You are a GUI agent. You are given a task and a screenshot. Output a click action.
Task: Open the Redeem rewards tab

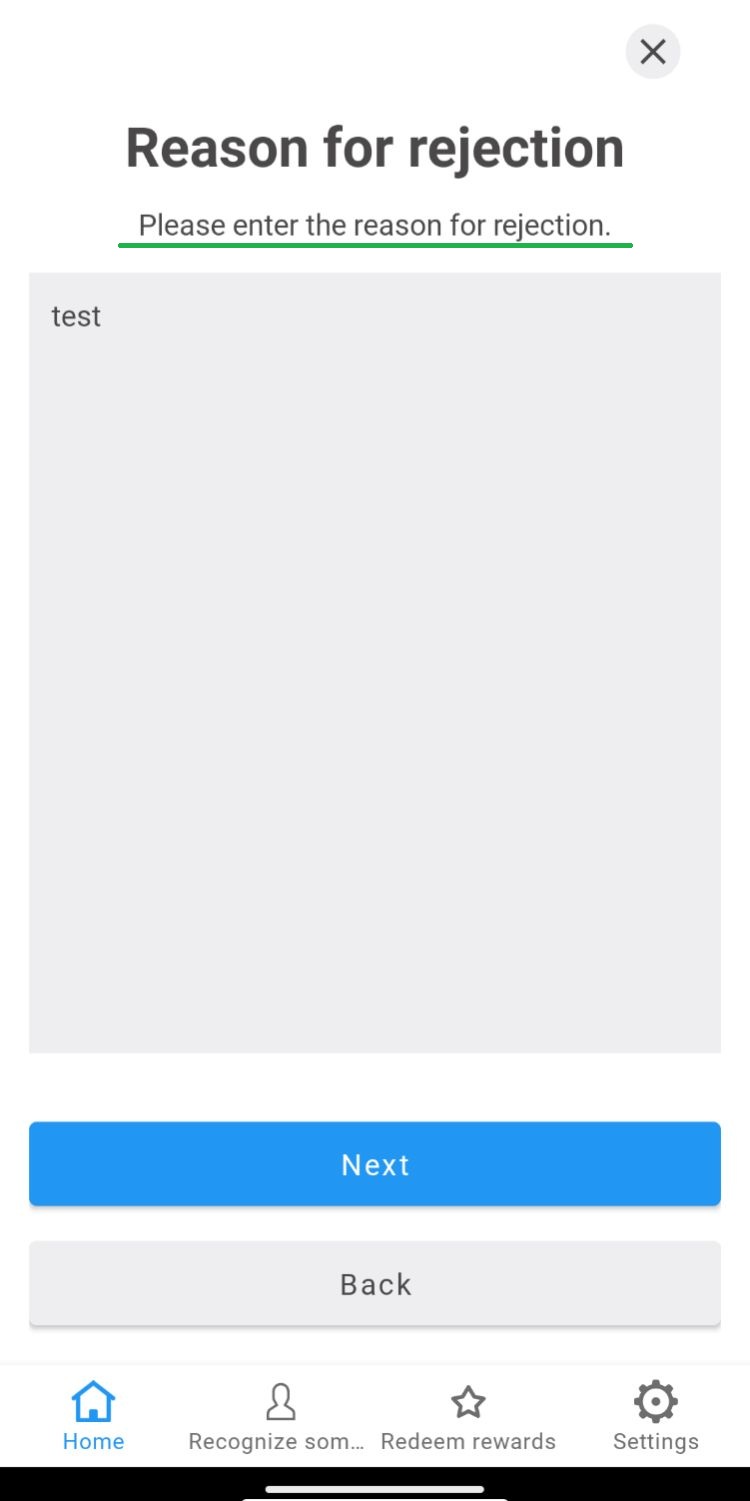(x=468, y=1416)
